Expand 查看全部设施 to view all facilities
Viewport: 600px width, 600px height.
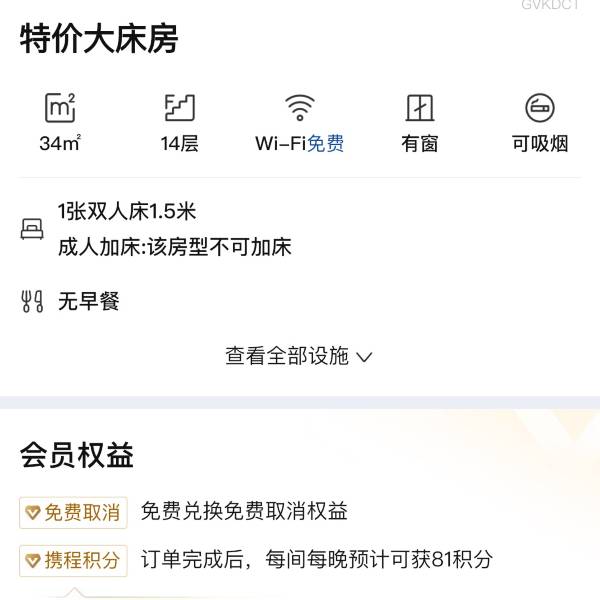pyautogui.click(x=299, y=356)
